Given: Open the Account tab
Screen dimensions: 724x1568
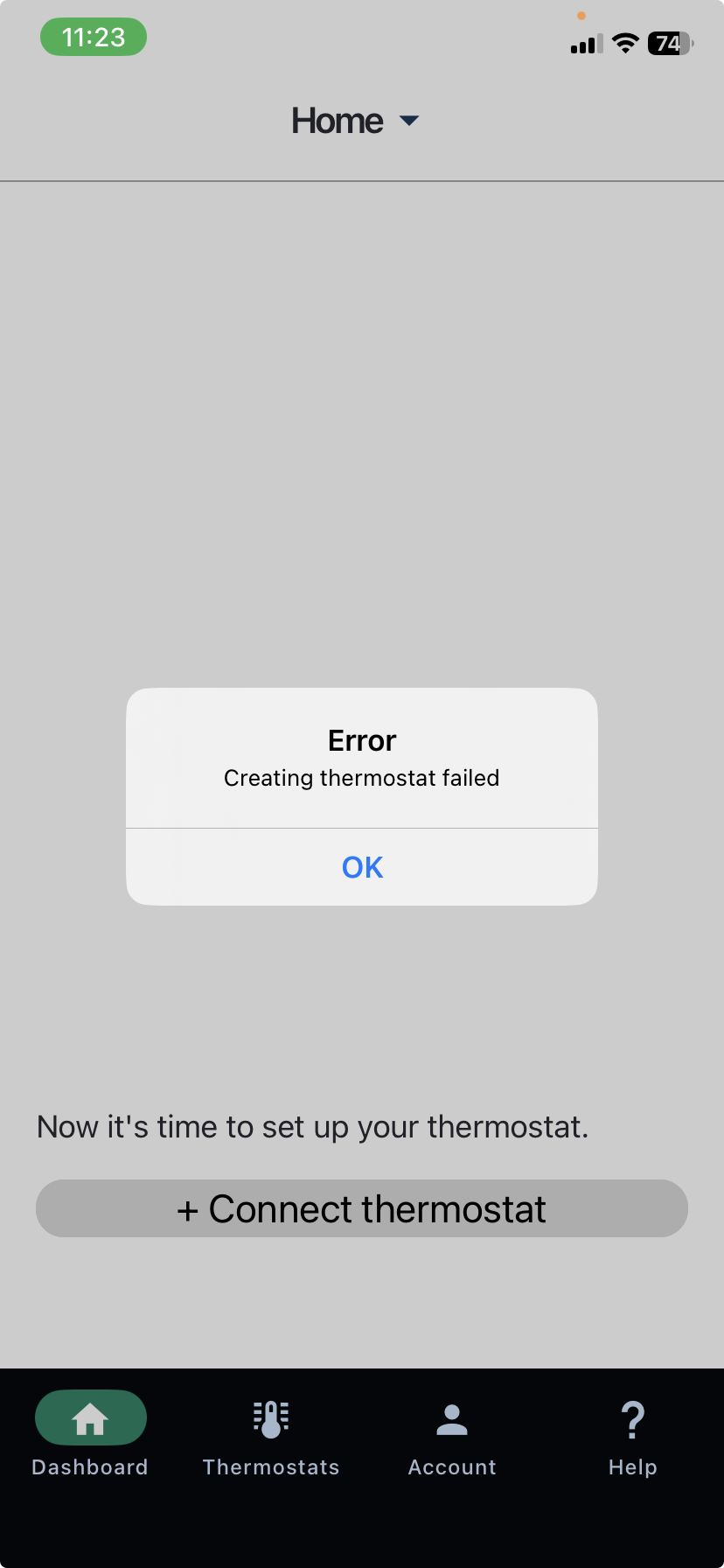Looking at the screenshot, I should 452,1435.
